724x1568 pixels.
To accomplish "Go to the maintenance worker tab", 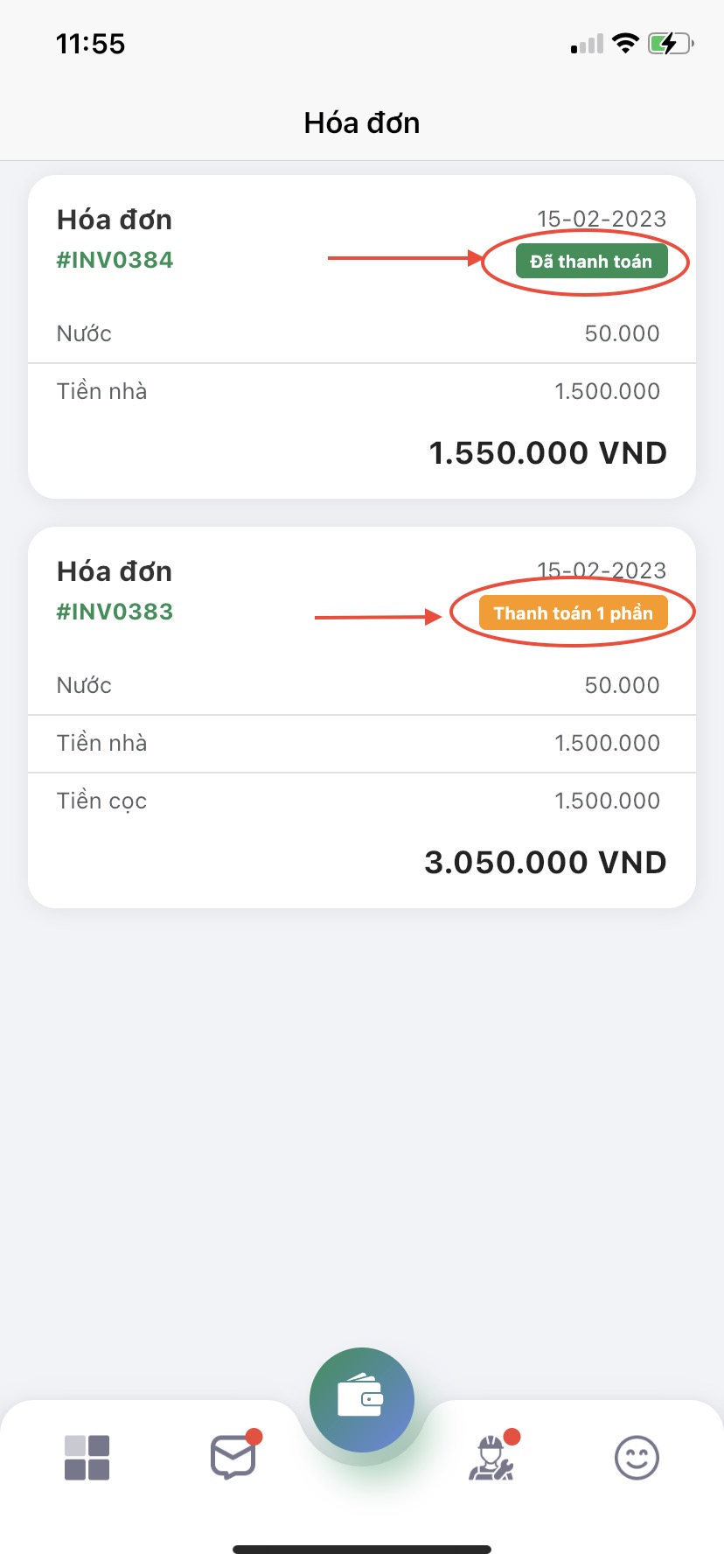I will click(x=491, y=1458).
